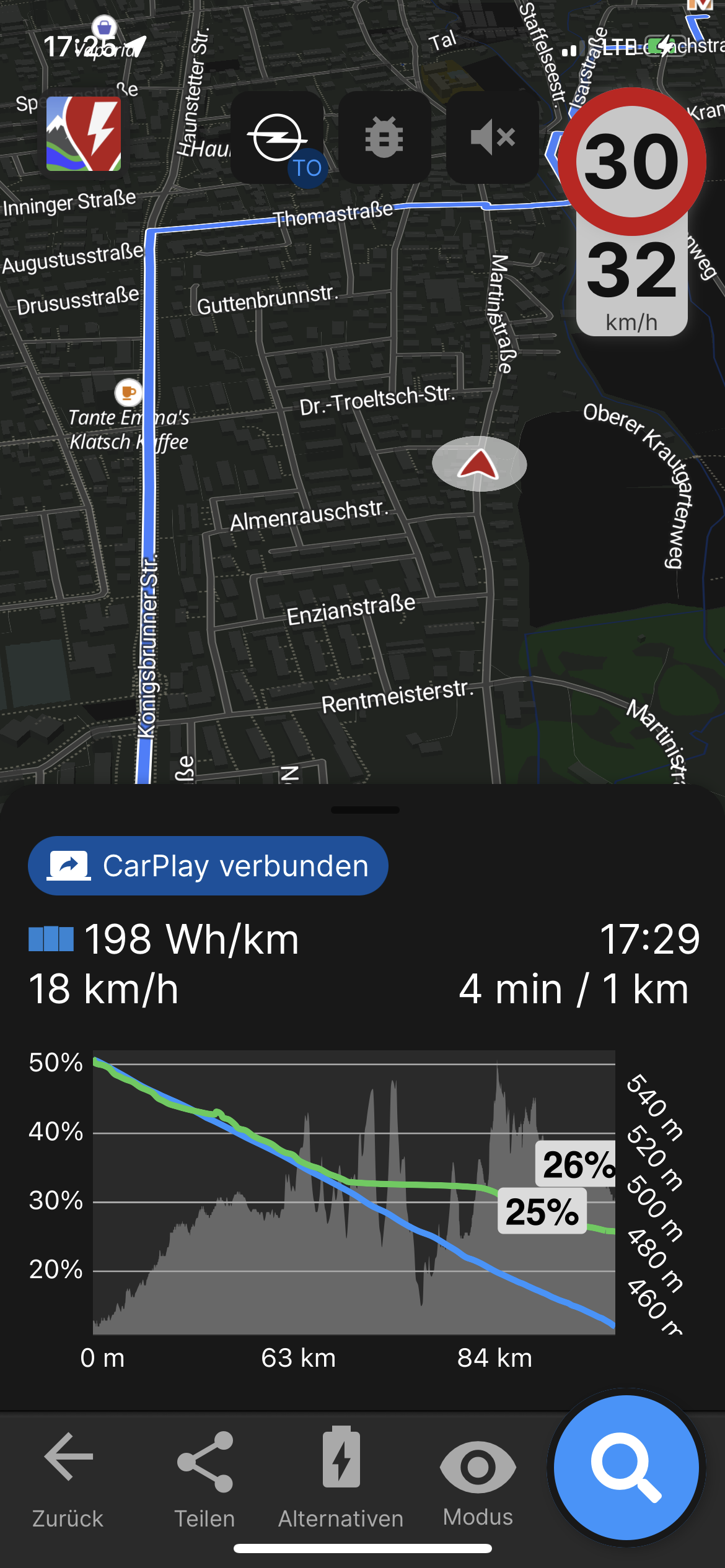
Task: Tap the CarPlay verbunden button
Action: click(x=208, y=866)
